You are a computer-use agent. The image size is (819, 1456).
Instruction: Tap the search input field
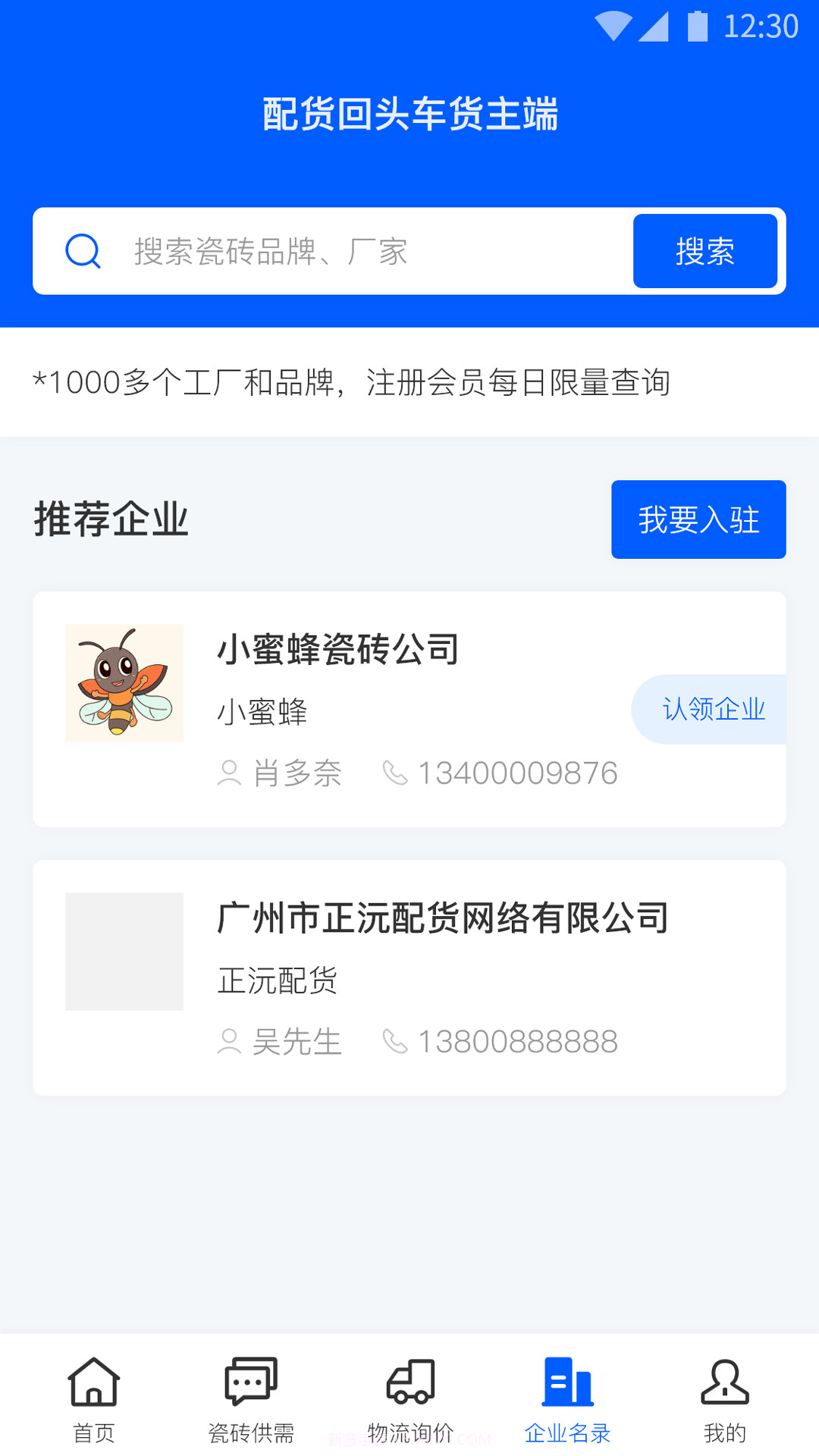pos(341,250)
